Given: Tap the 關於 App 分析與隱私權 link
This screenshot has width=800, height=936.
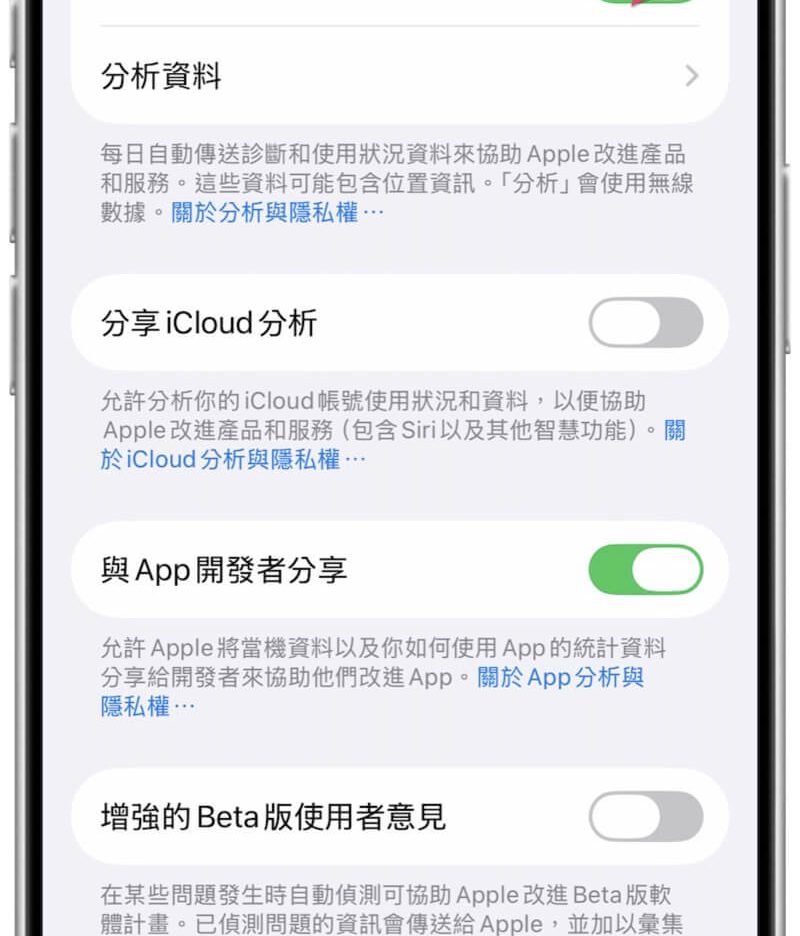Looking at the screenshot, I should pyautogui.click(x=560, y=677).
